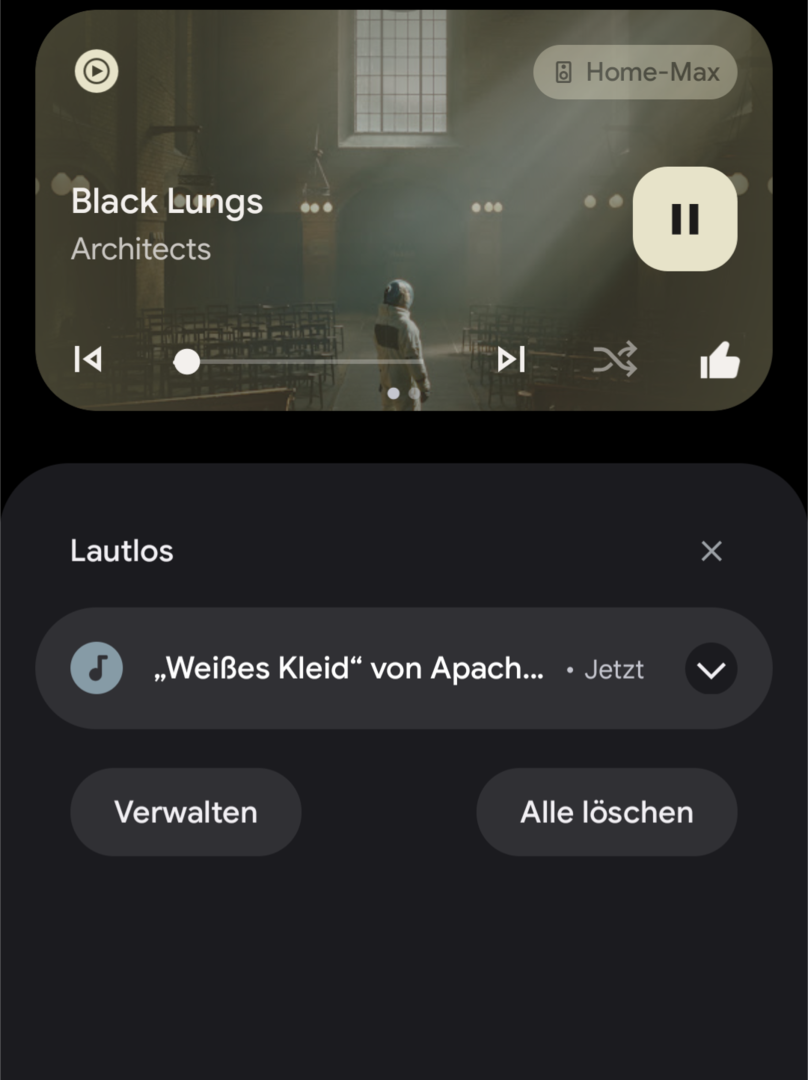Skip to the previous track
The image size is (808, 1080).
point(88,359)
